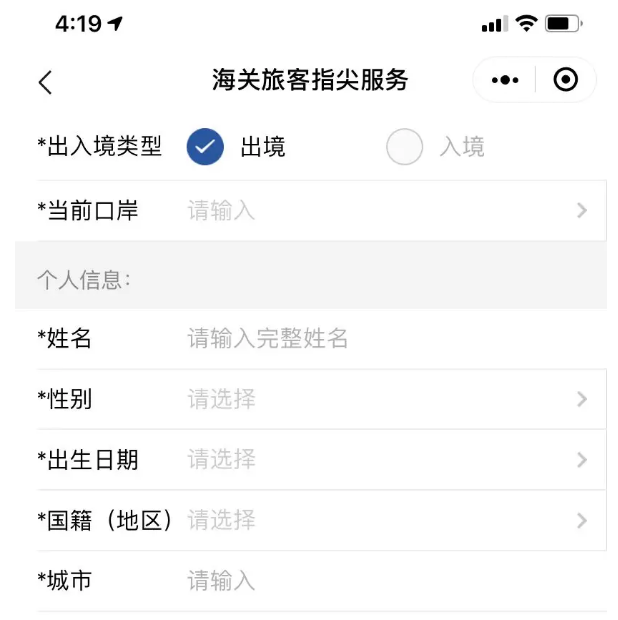Open the 性别 selector
The image size is (618, 620).
point(380,400)
